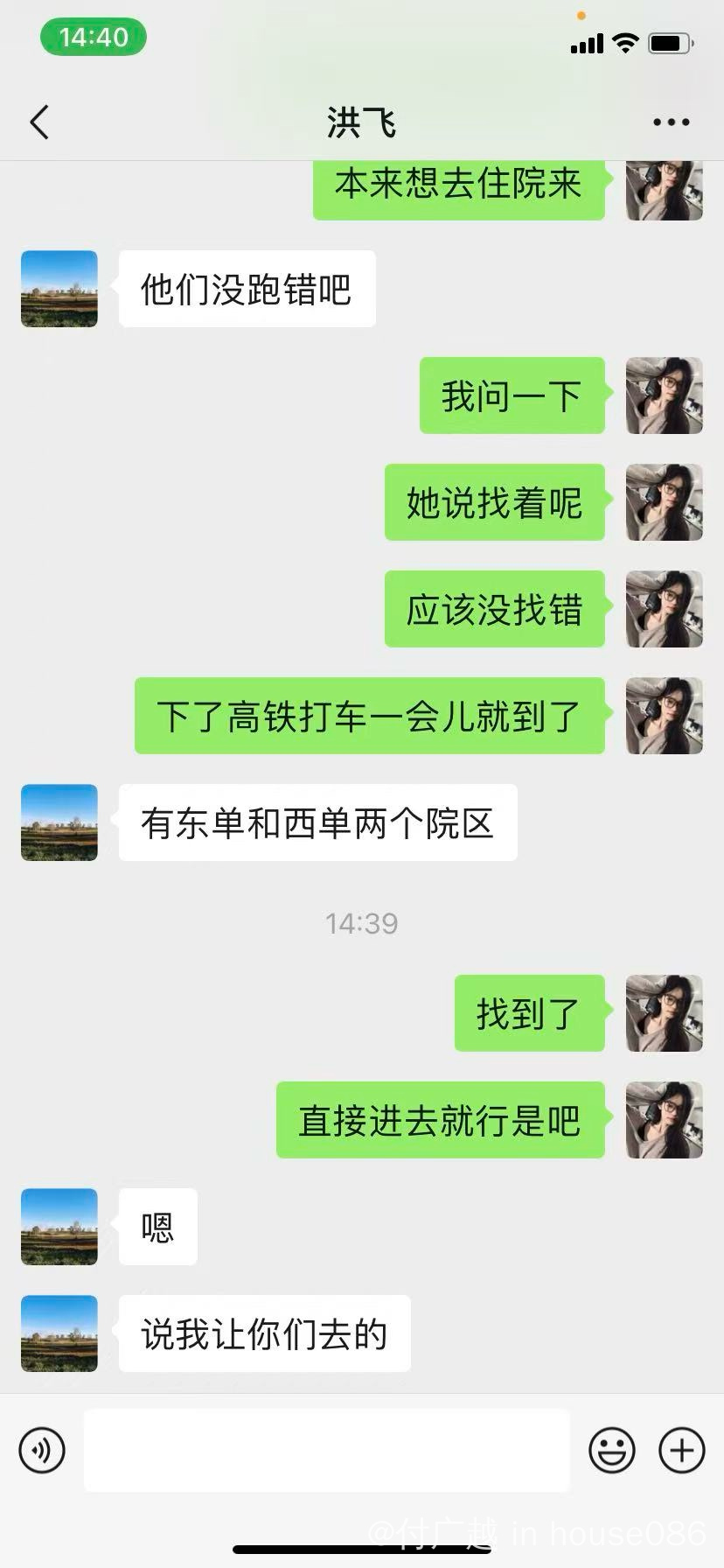Open the emoji sticker panel
Viewport: 724px width, 1568px height.
[611, 1450]
